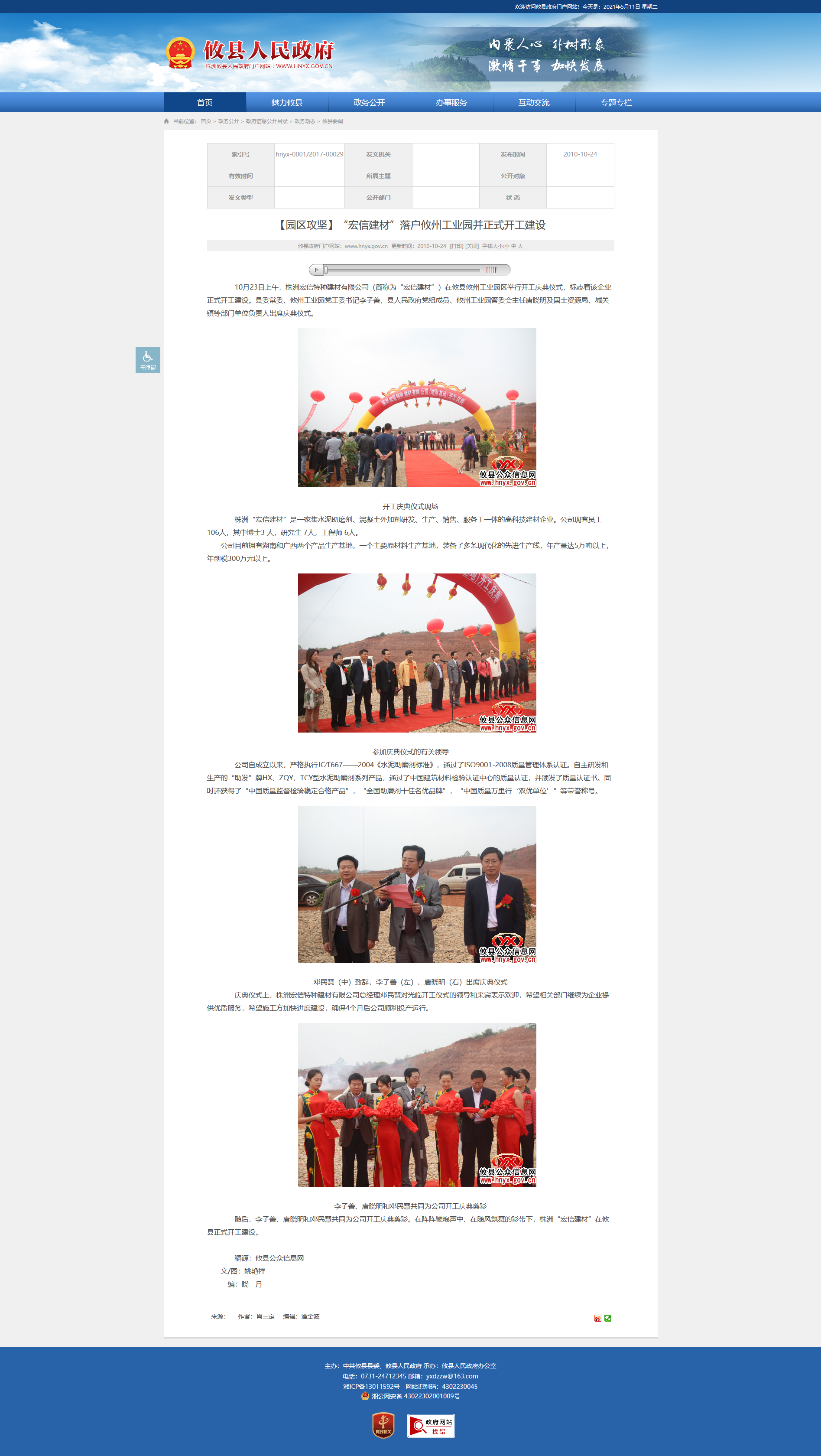Open the 攸县要闻 breadcrumb link
Image resolution: width=821 pixels, height=1456 pixels.
(x=332, y=121)
